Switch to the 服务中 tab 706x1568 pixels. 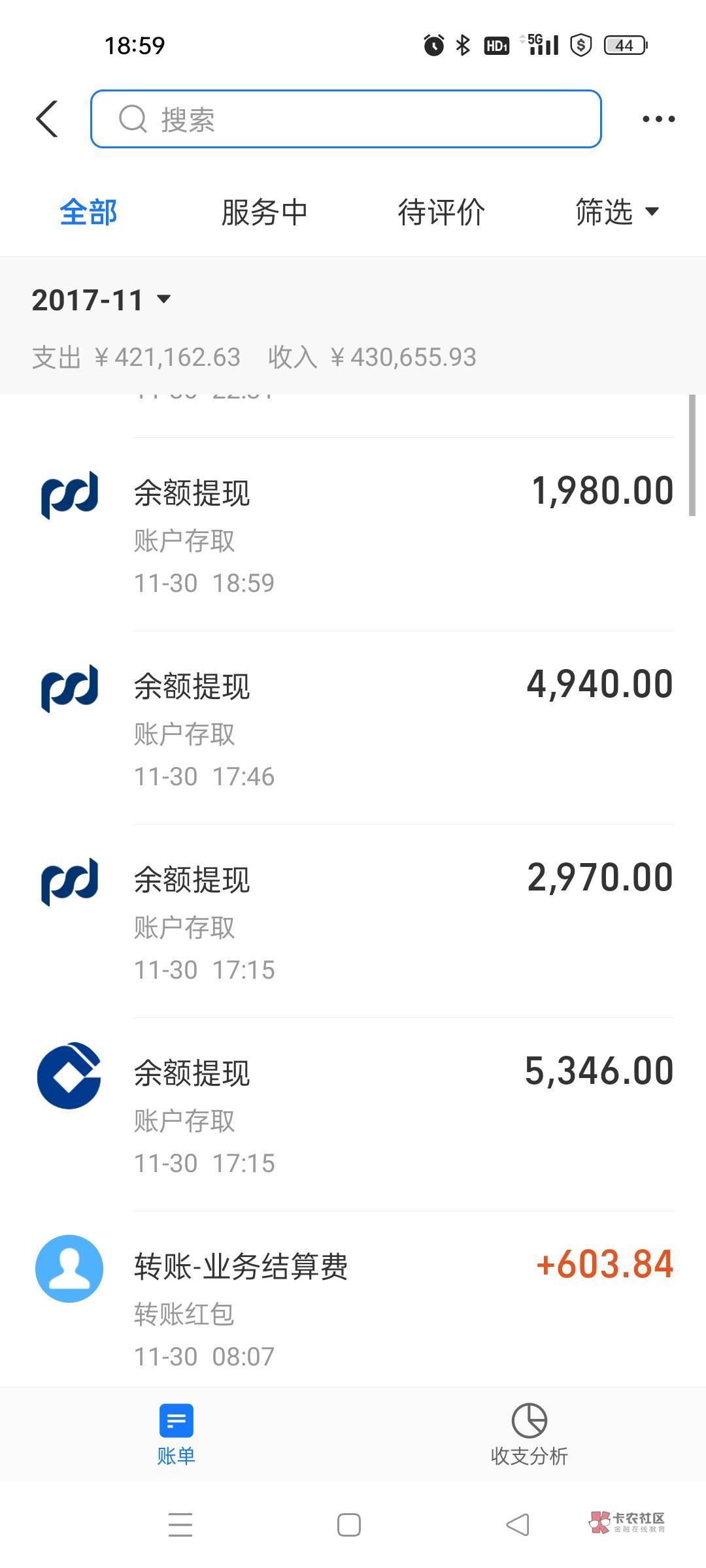pyautogui.click(x=264, y=212)
